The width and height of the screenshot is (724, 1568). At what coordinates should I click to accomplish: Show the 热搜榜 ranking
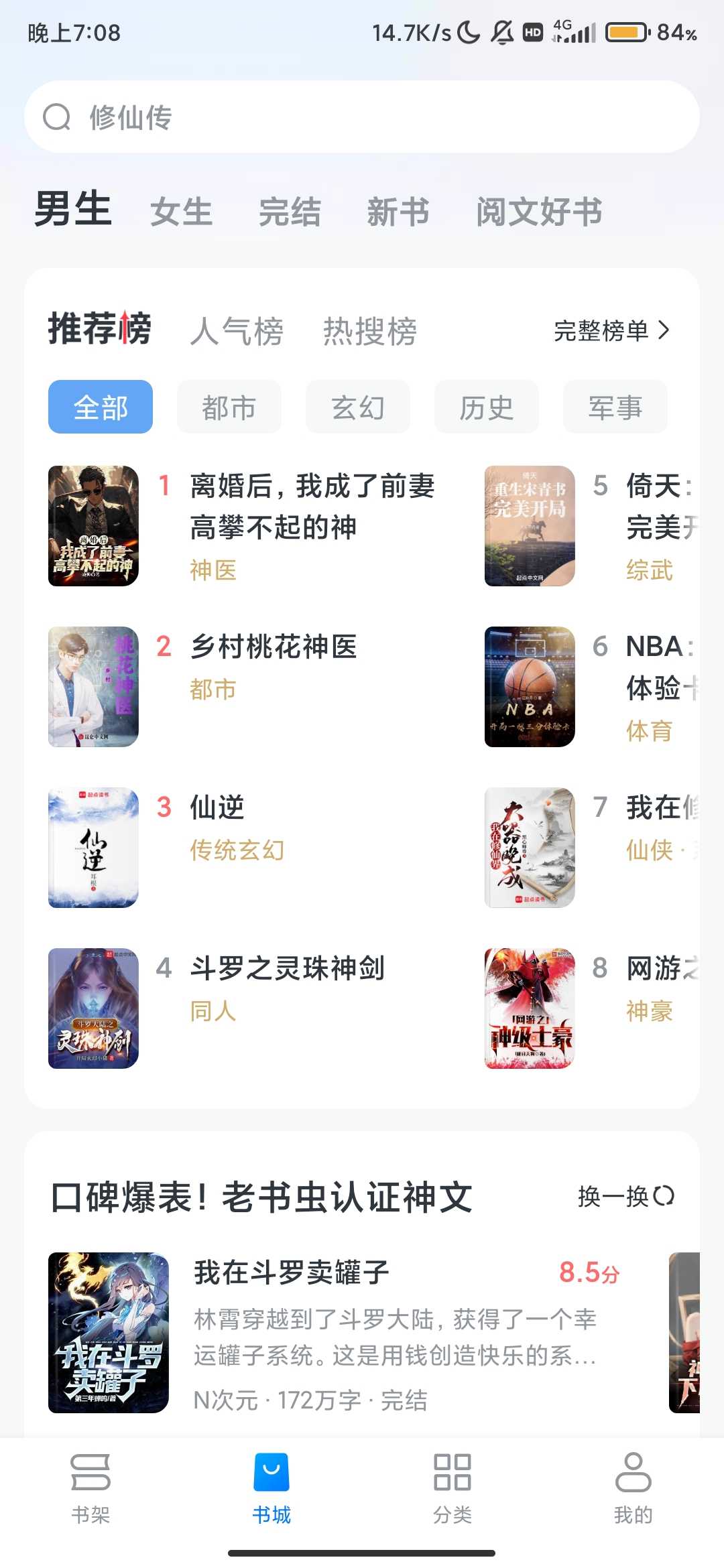pos(370,331)
